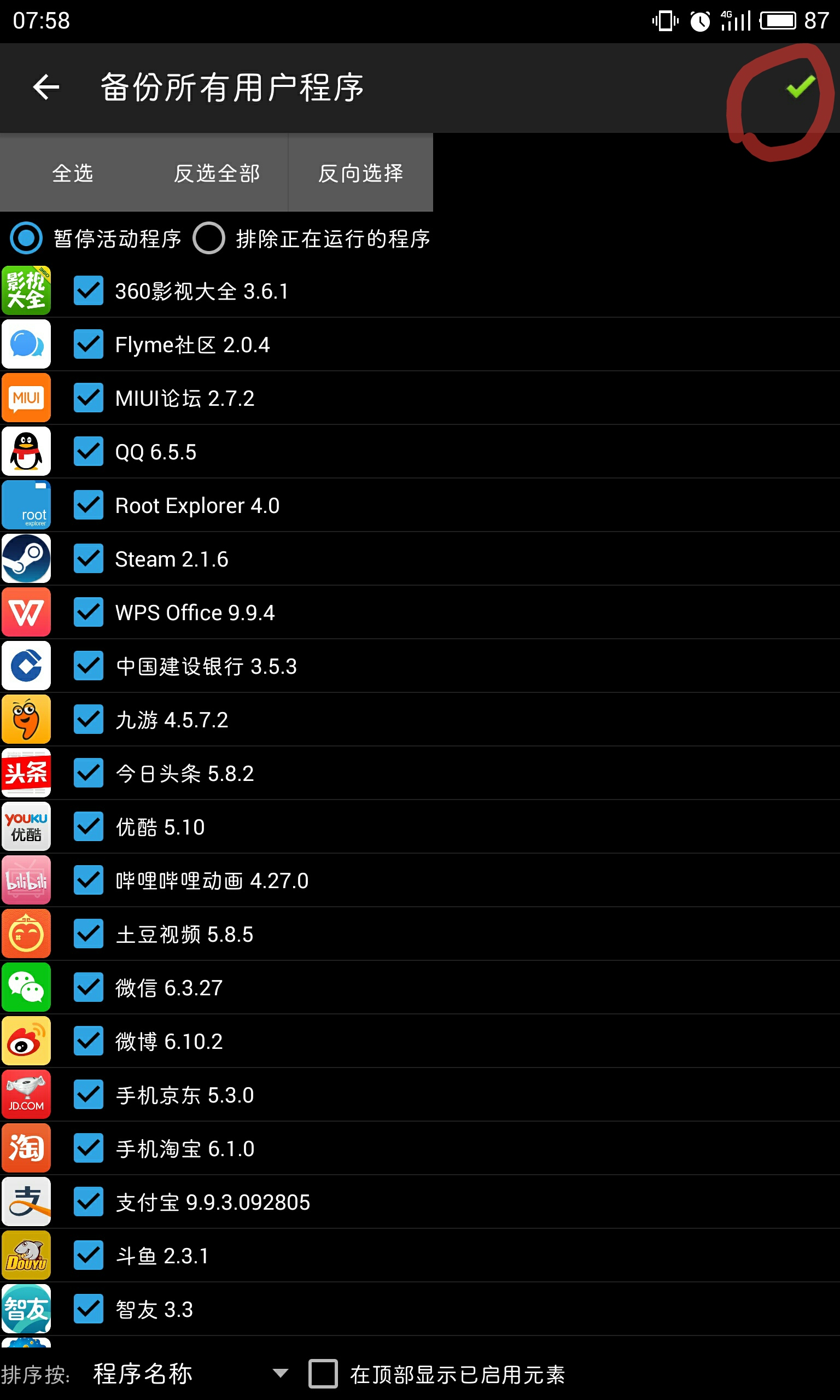This screenshot has height=1400, width=840.
Task: Switch to the 反选全部 tab
Action: tap(217, 173)
